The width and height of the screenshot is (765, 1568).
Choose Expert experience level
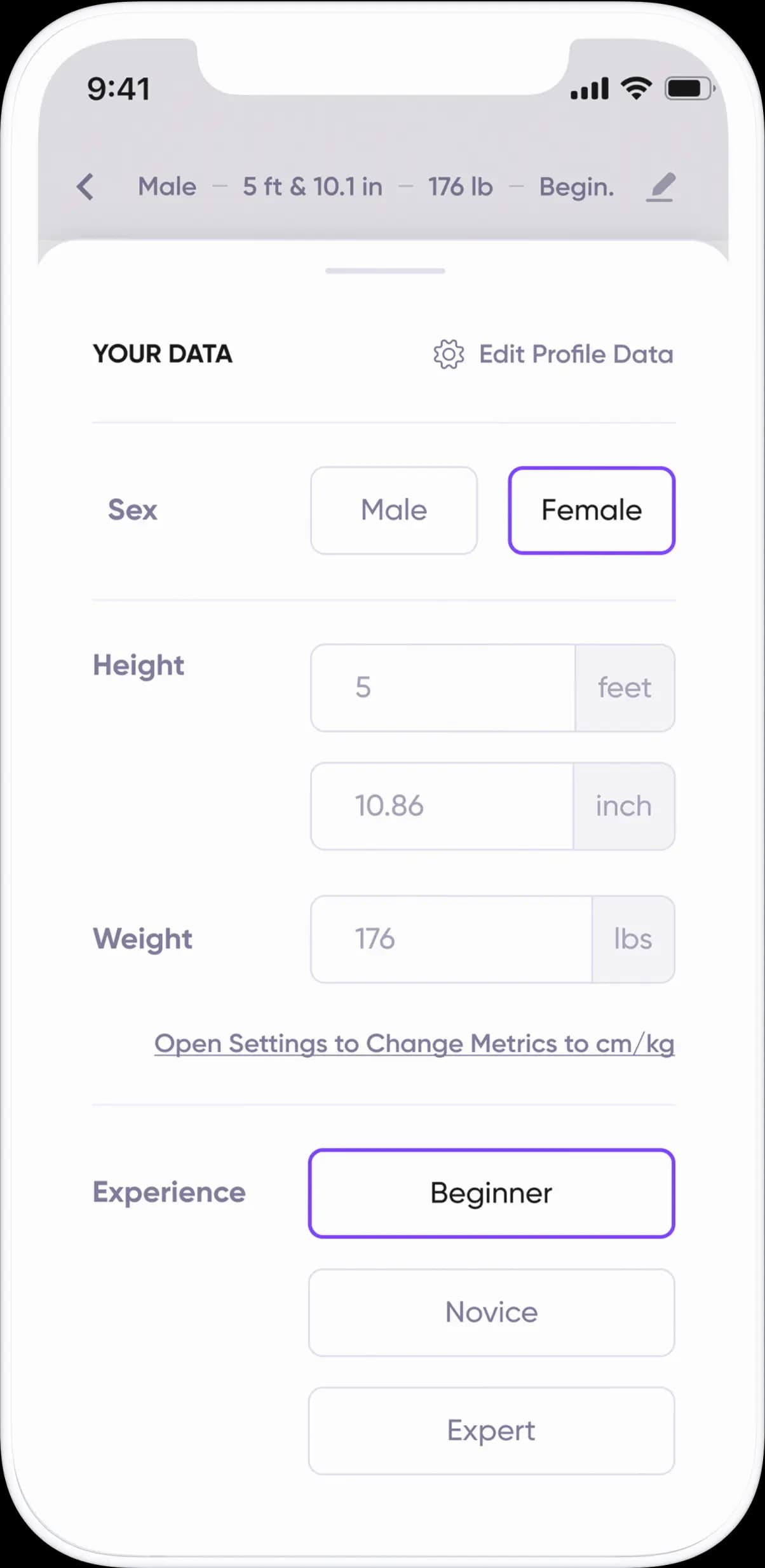click(x=492, y=1431)
